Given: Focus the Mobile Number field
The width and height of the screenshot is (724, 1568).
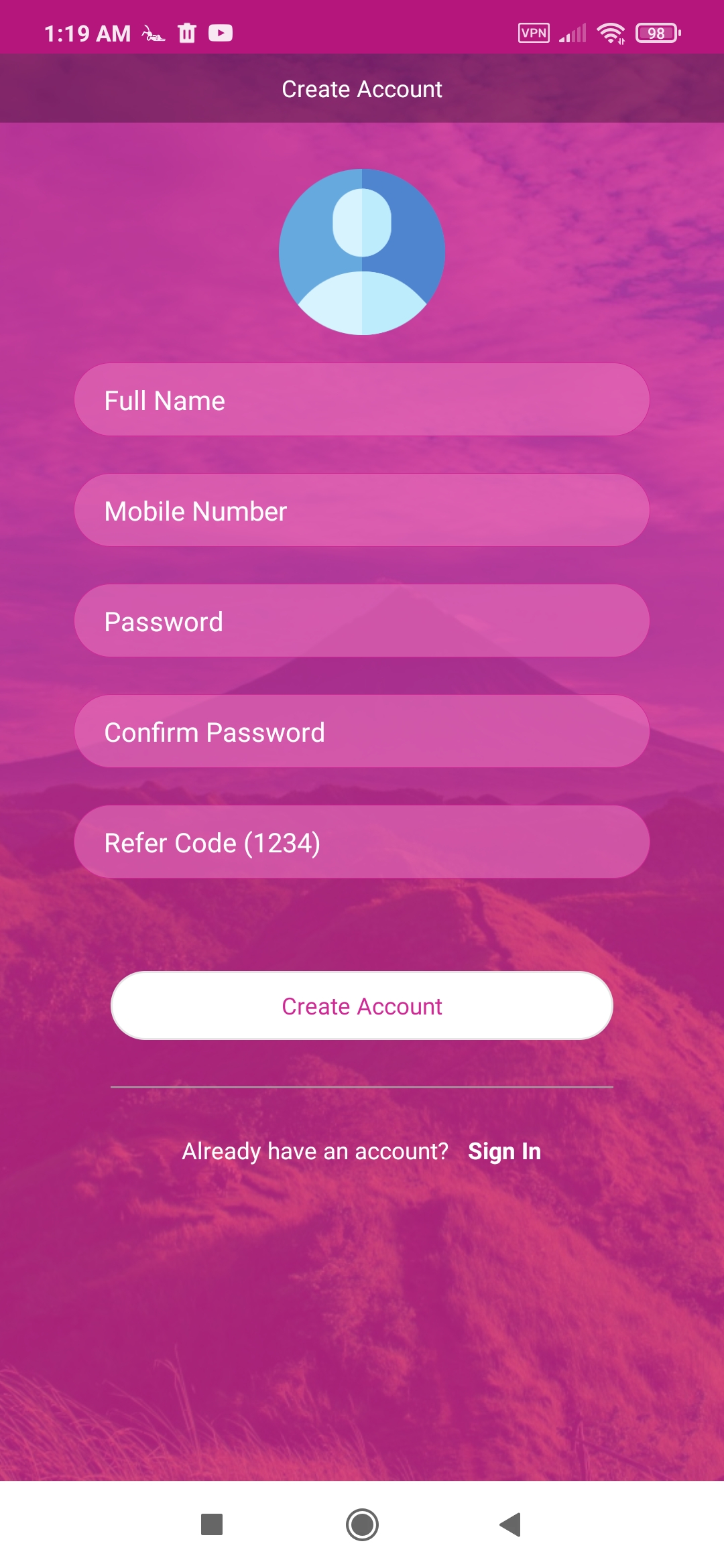Looking at the screenshot, I should coord(362,511).
